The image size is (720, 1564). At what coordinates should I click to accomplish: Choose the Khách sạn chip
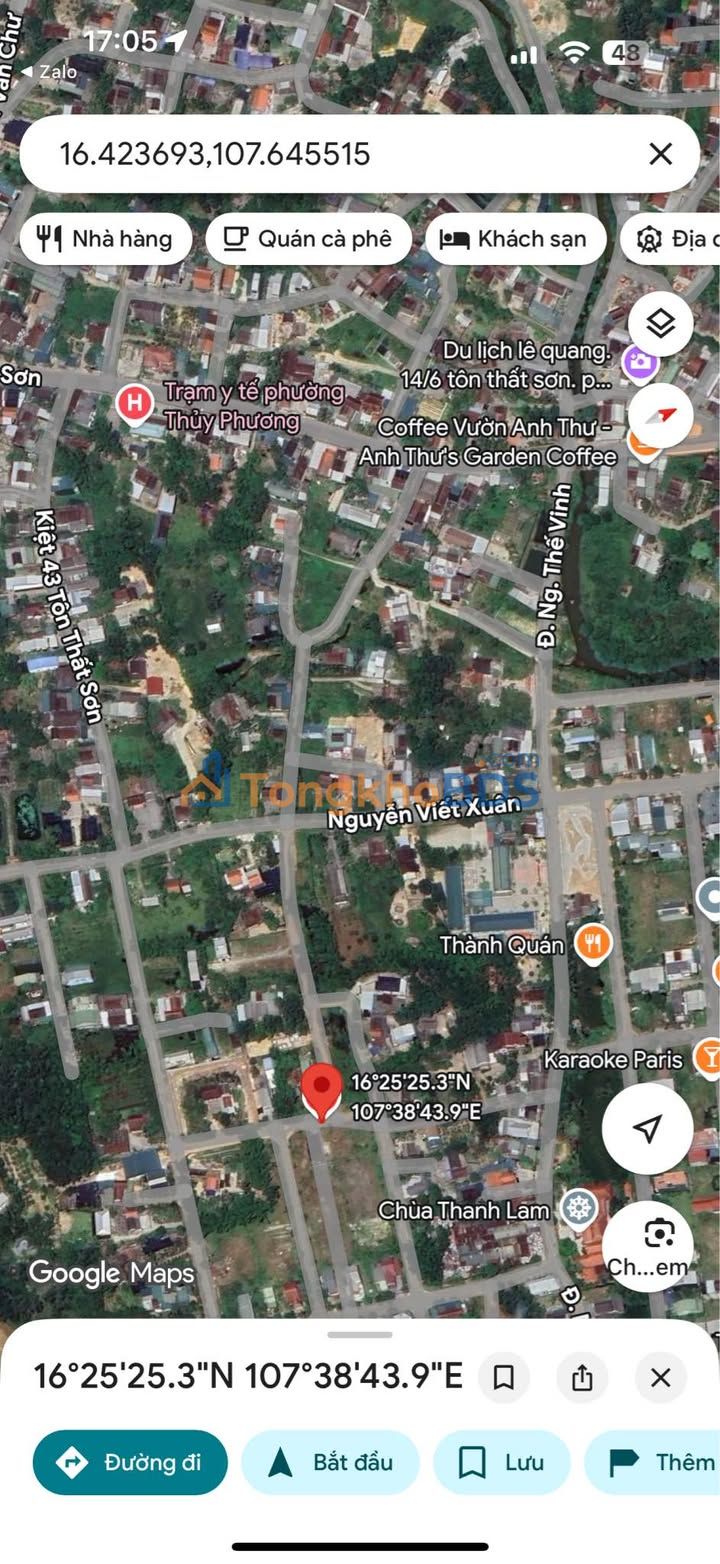point(515,239)
